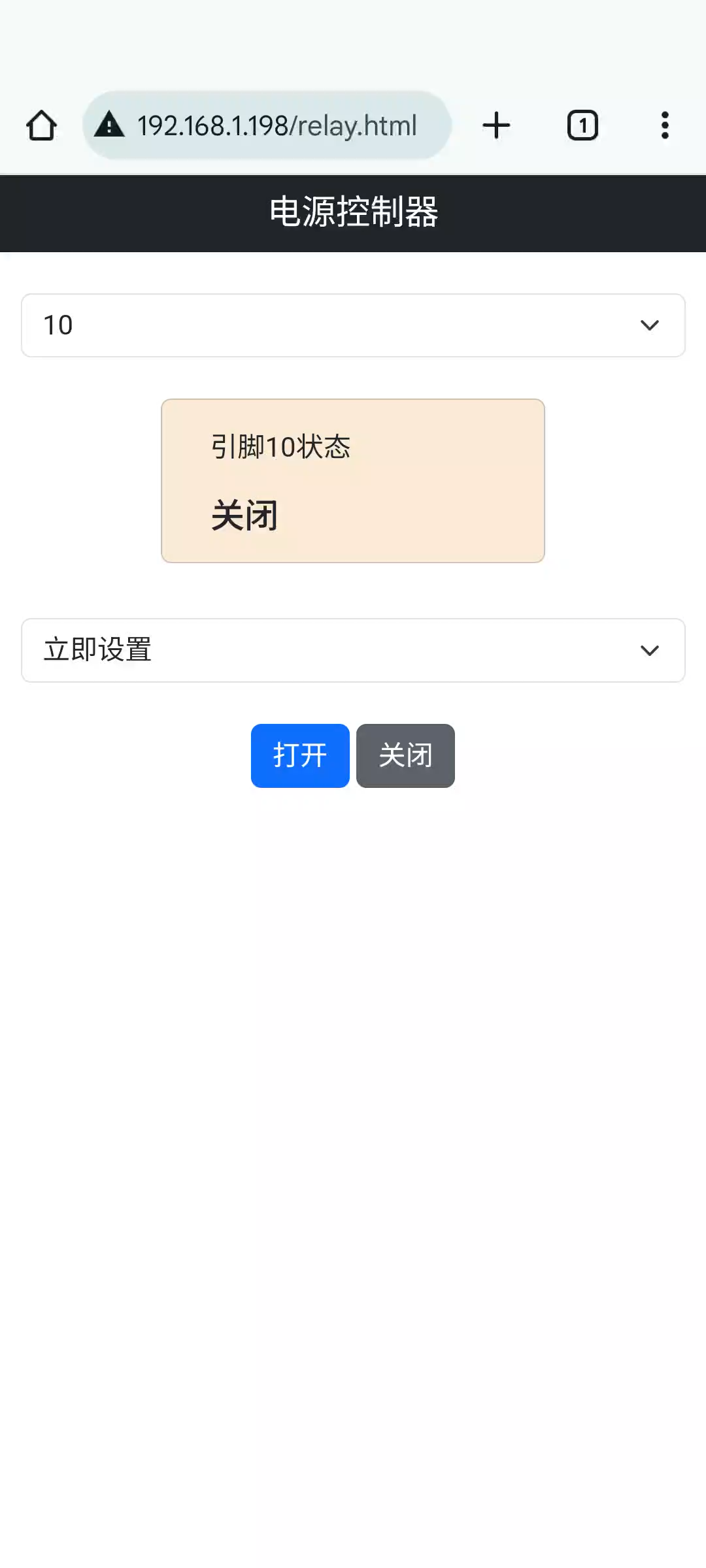Open a new browser tab
Screen dimensions: 706x1568
496,125
